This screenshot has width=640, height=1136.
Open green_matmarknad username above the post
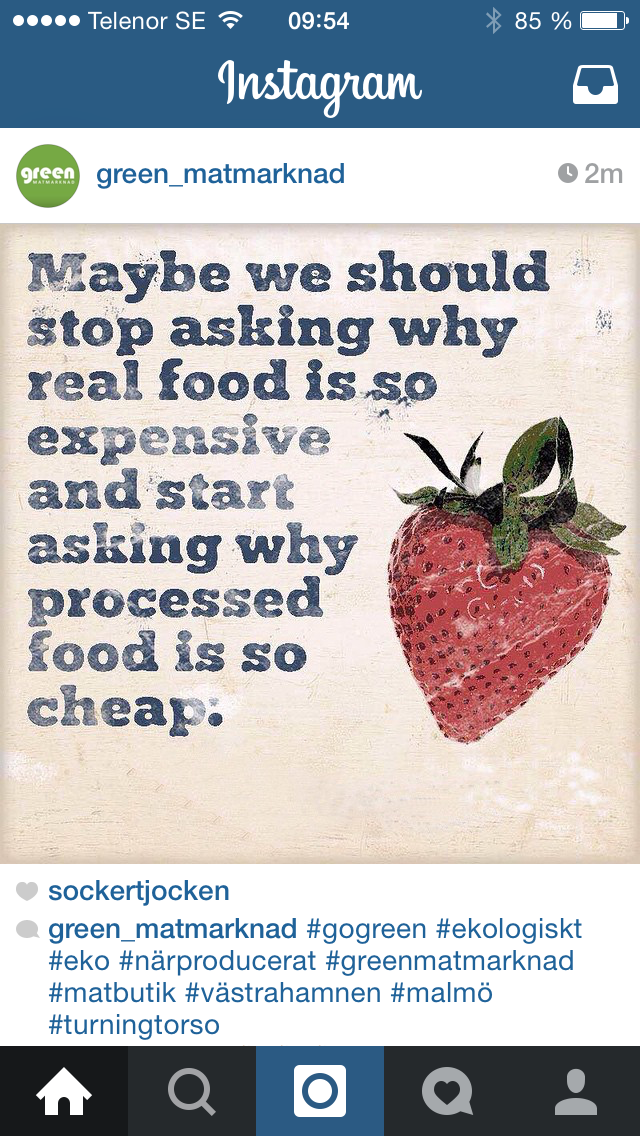click(220, 174)
